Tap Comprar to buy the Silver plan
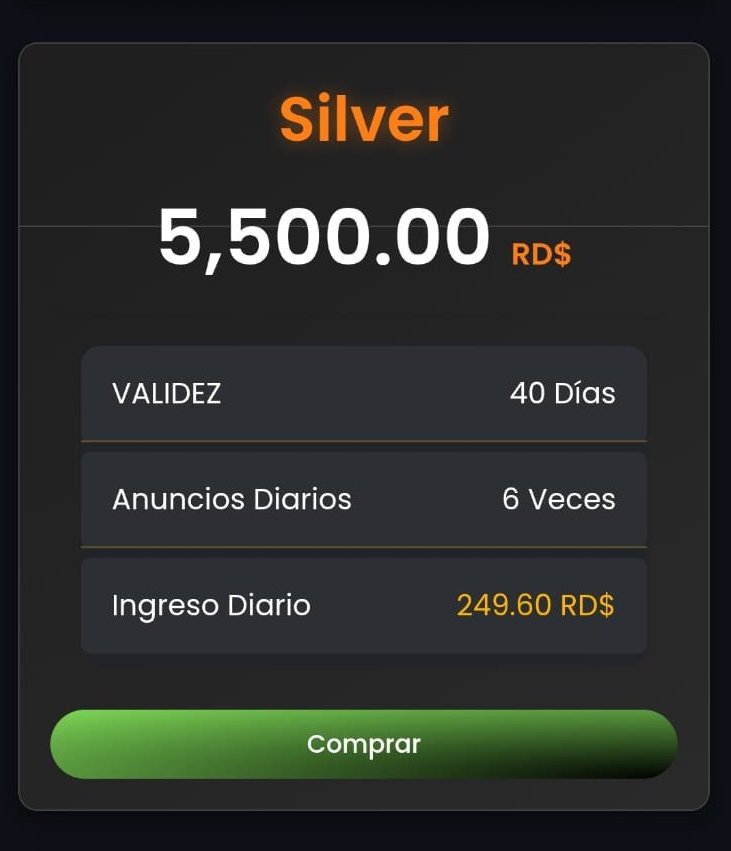This screenshot has width=731, height=851. point(364,744)
